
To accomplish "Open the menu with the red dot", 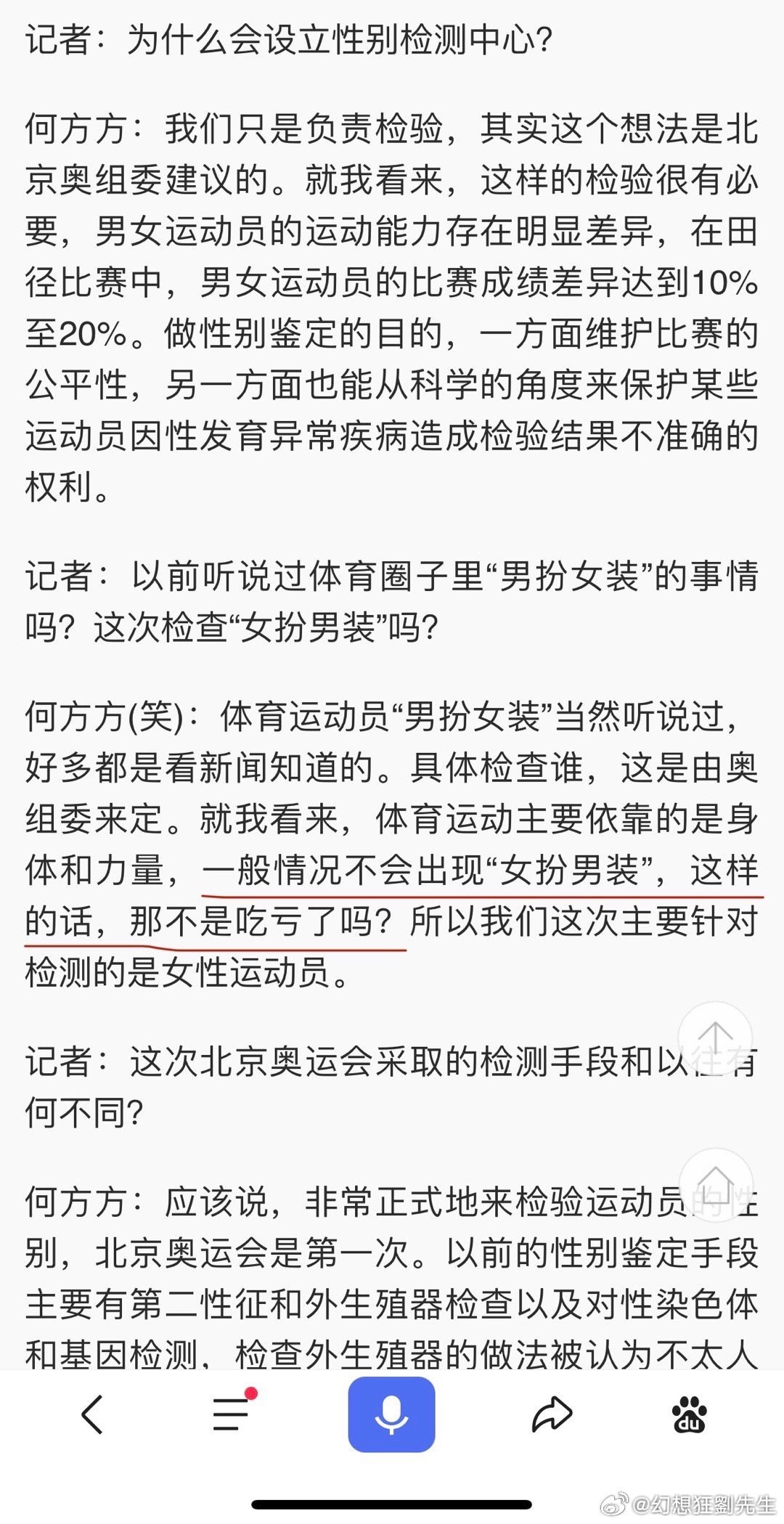I will (x=234, y=1412).
